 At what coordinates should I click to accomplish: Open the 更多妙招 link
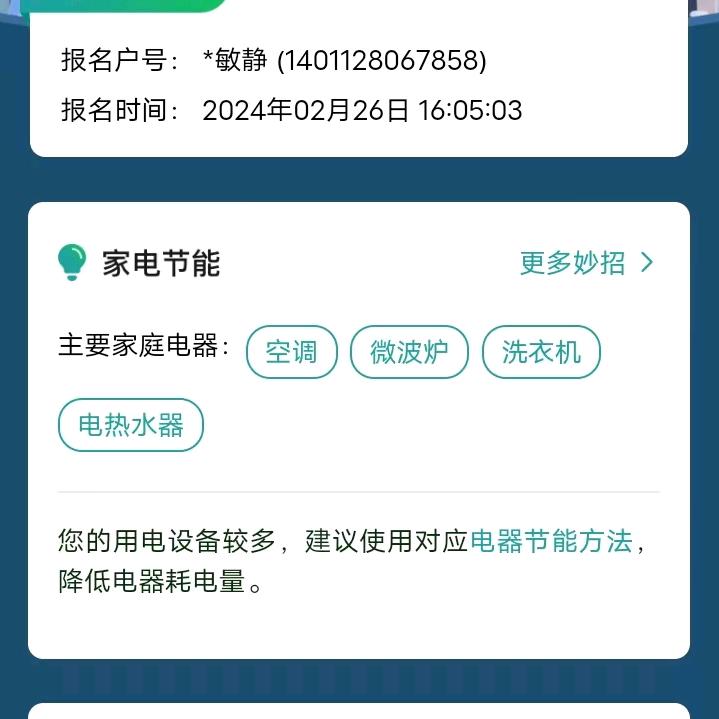(x=586, y=263)
